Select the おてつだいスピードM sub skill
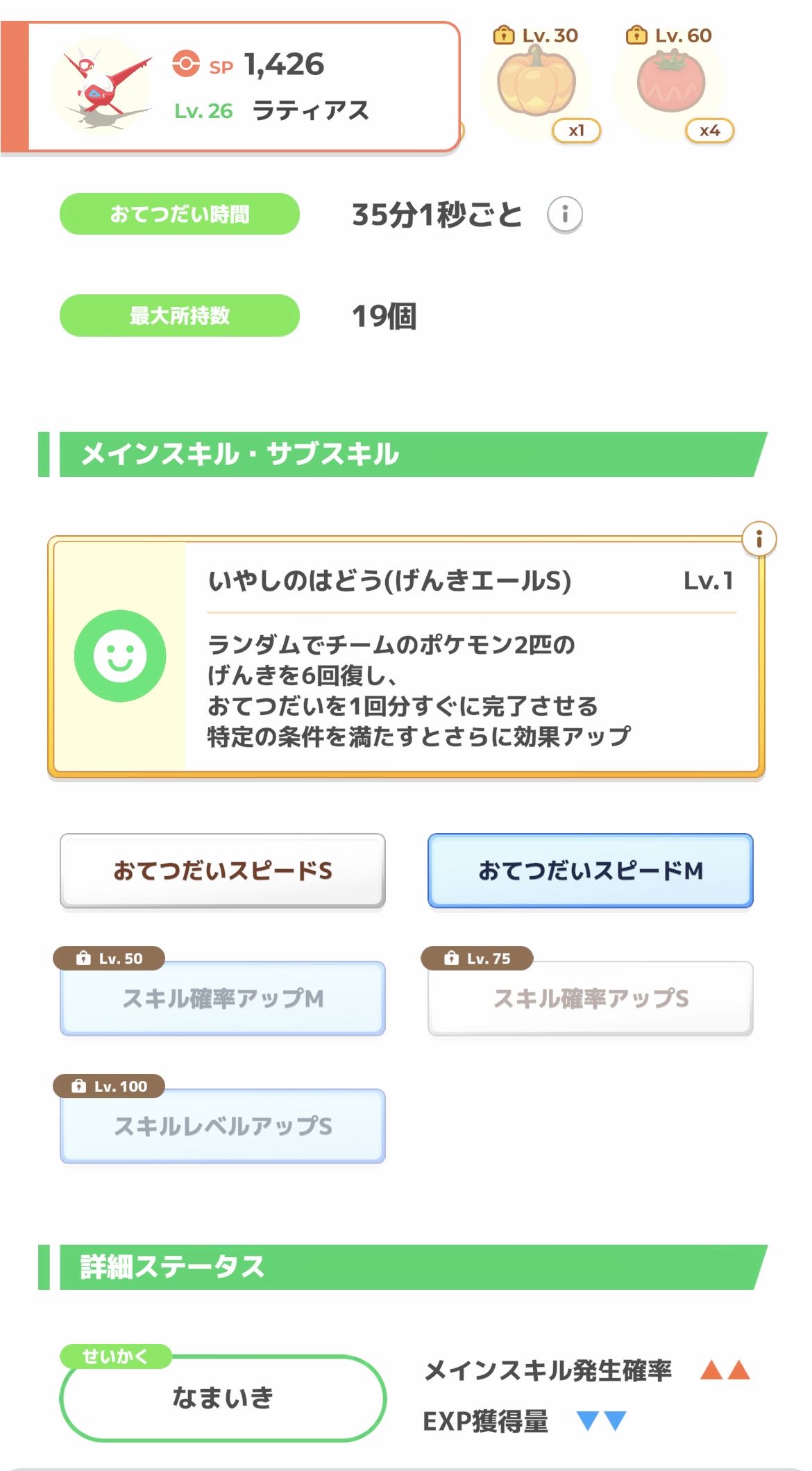The image size is (812, 1471). click(x=590, y=871)
